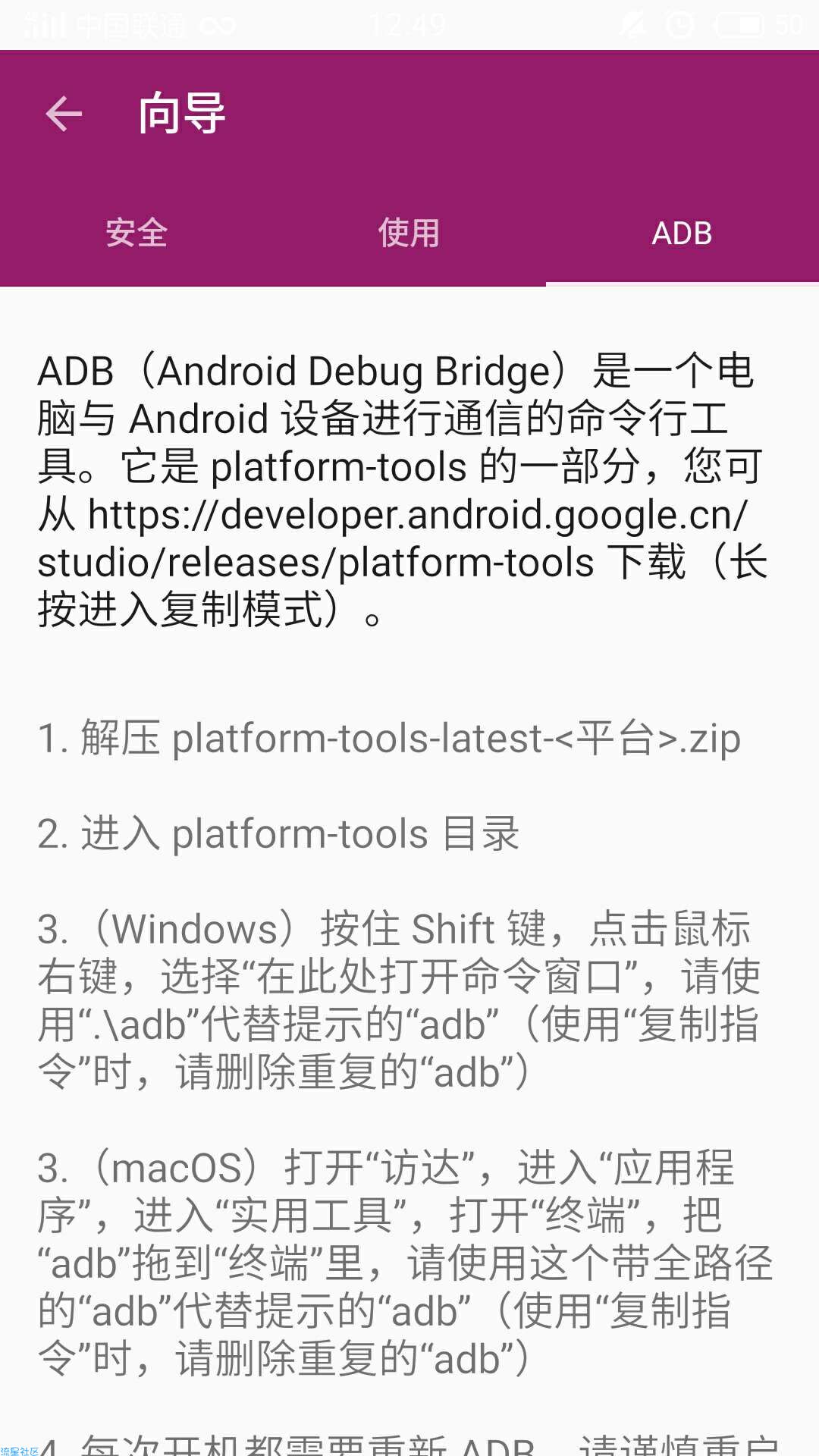Go back using the arrow icon

coord(64,114)
